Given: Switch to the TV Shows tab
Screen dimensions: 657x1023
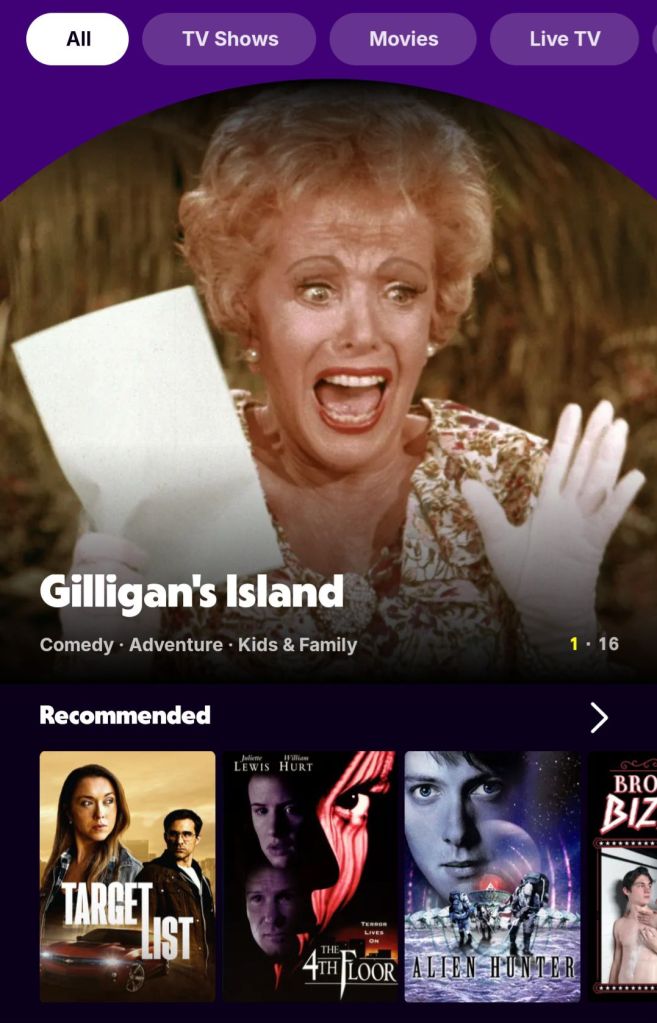Looking at the screenshot, I should (229, 39).
